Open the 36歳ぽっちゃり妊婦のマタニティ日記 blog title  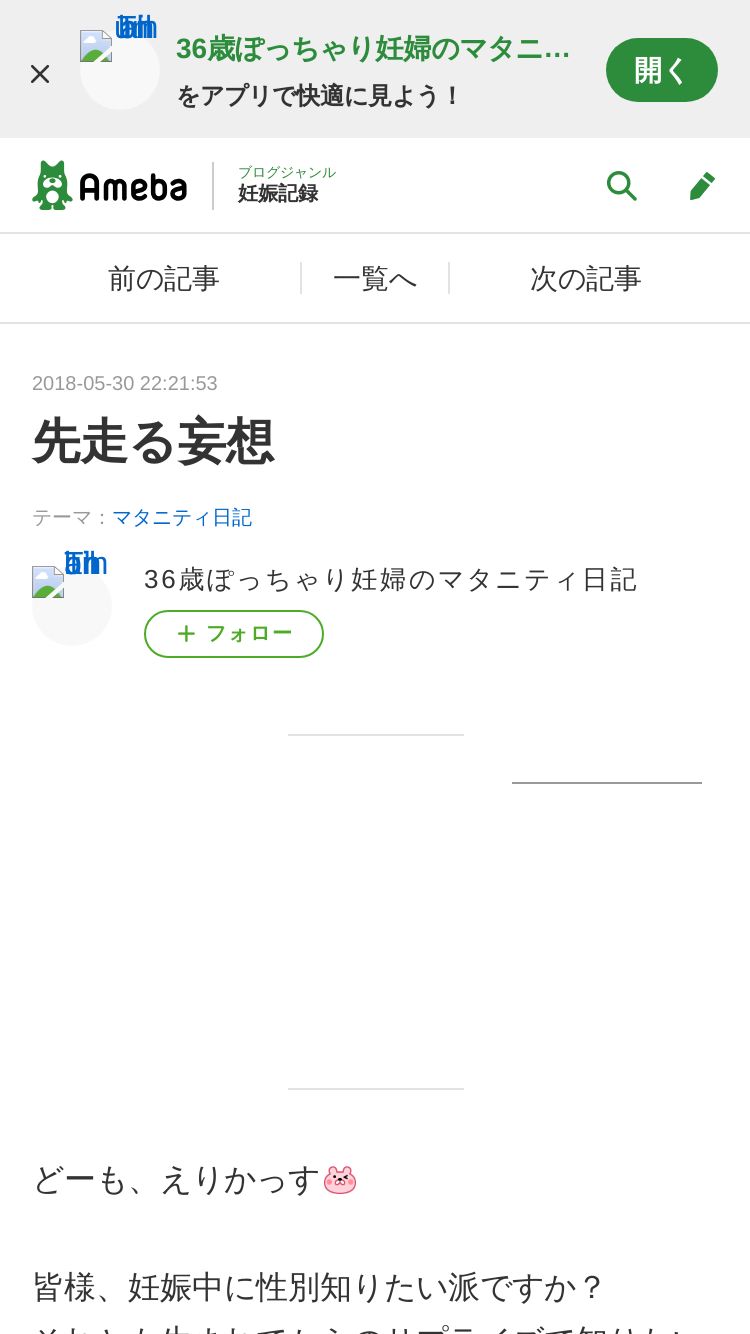click(390, 579)
